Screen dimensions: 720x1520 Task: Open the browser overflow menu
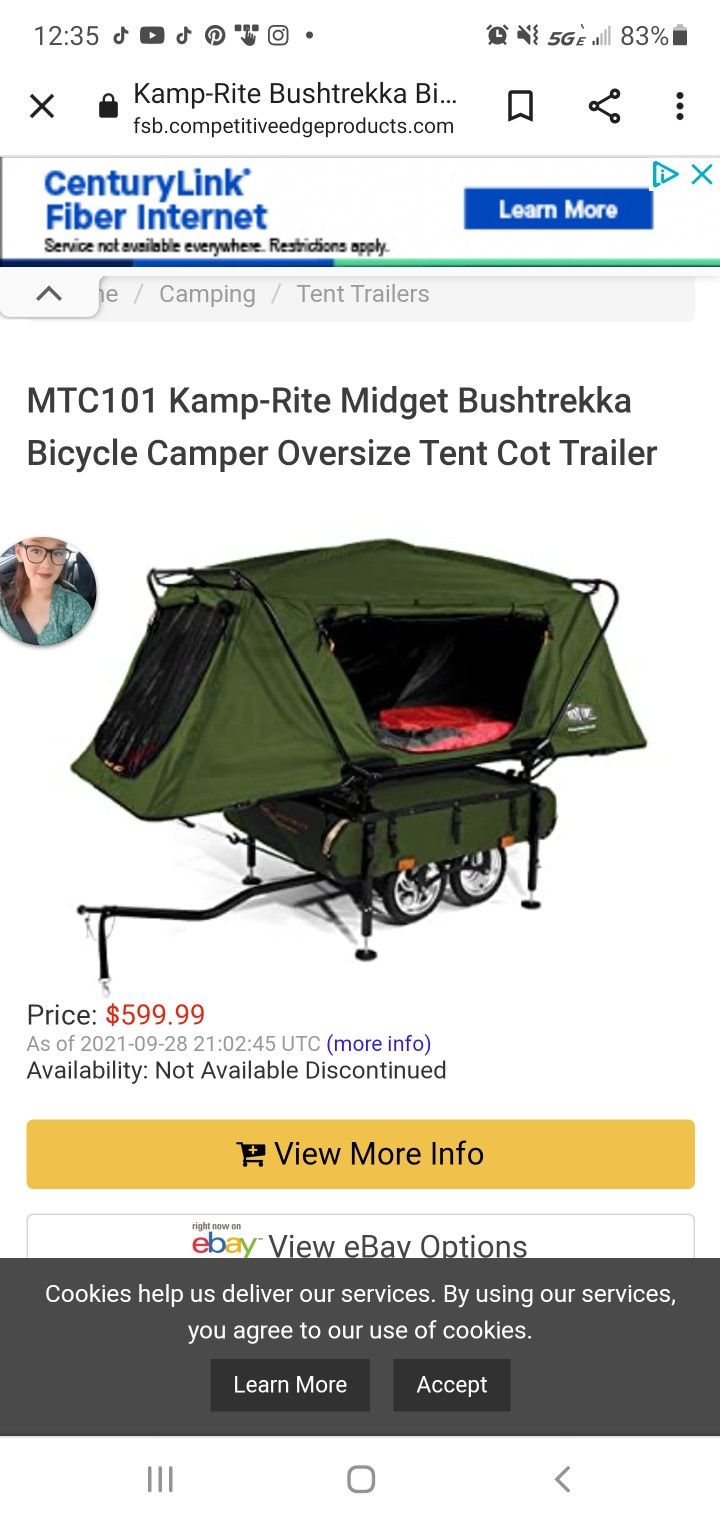(x=680, y=106)
